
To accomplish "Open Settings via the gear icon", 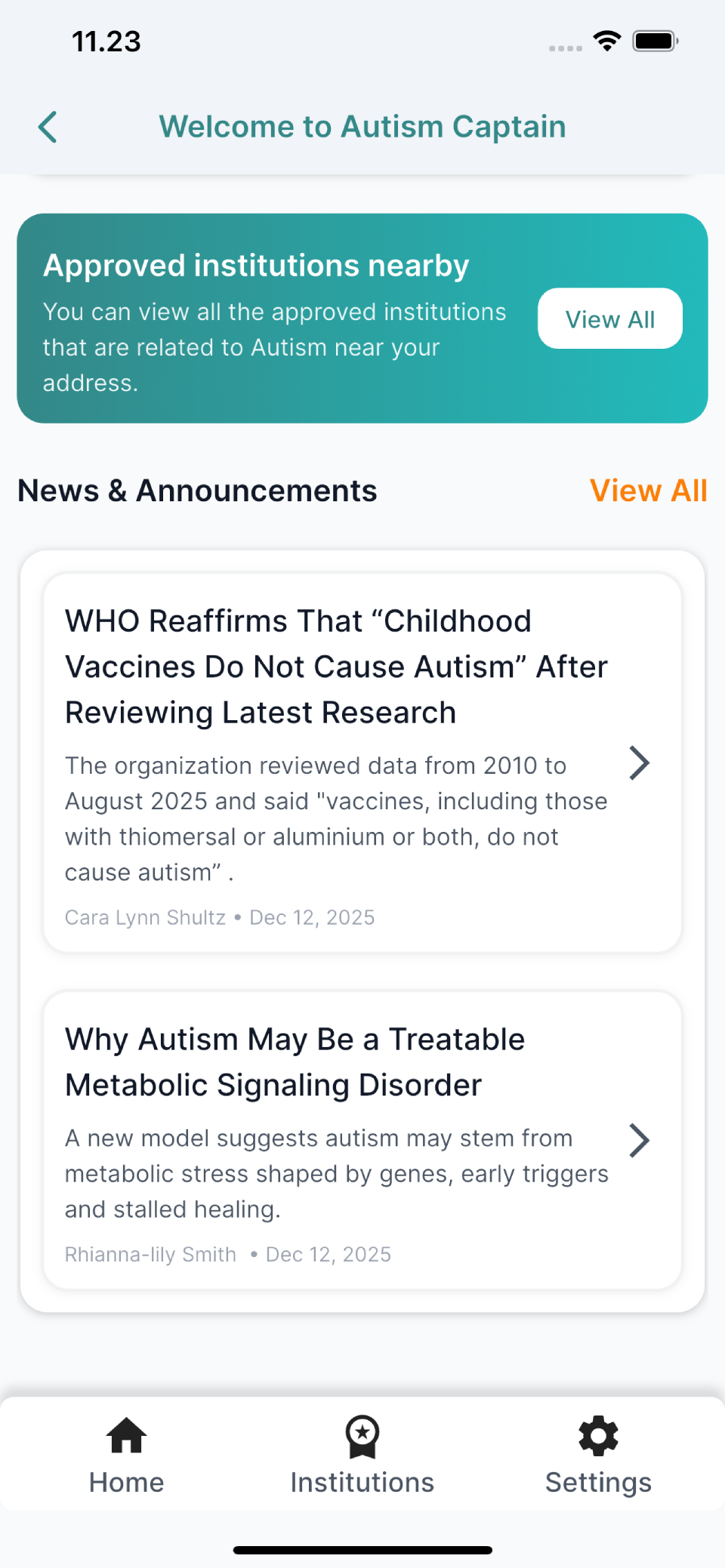I will tap(597, 1435).
